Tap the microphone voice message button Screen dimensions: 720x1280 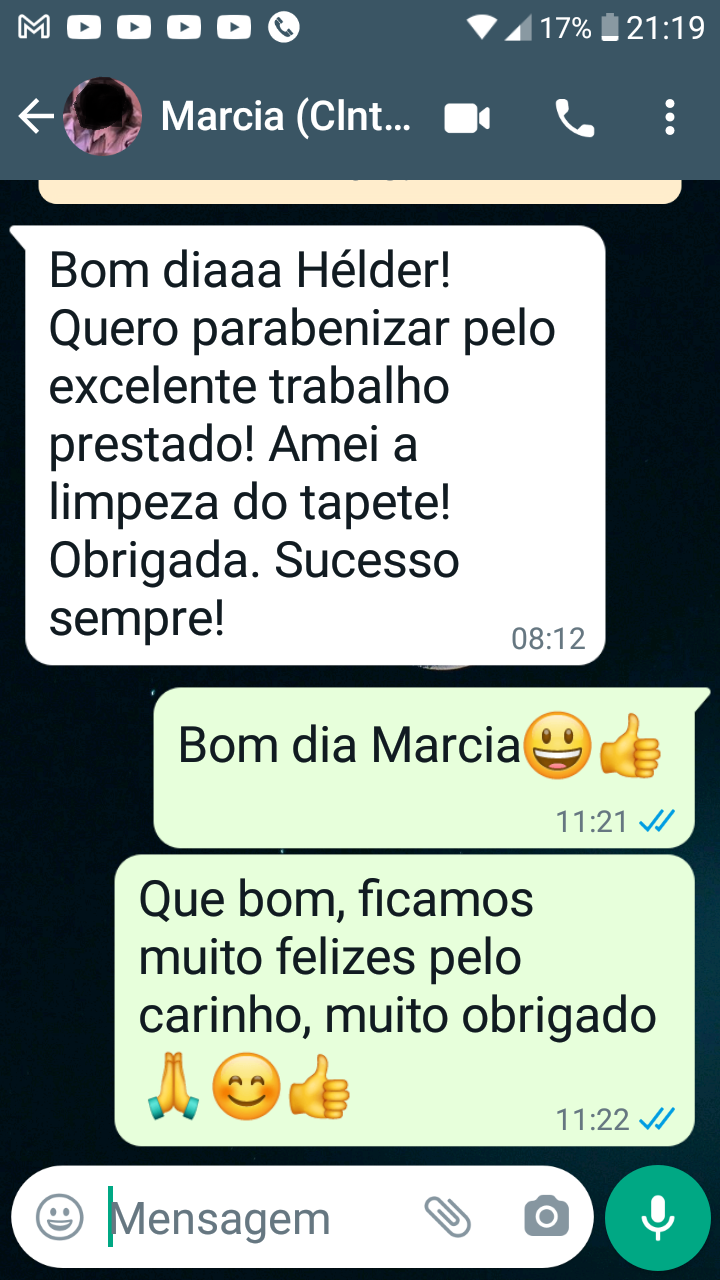click(657, 1217)
